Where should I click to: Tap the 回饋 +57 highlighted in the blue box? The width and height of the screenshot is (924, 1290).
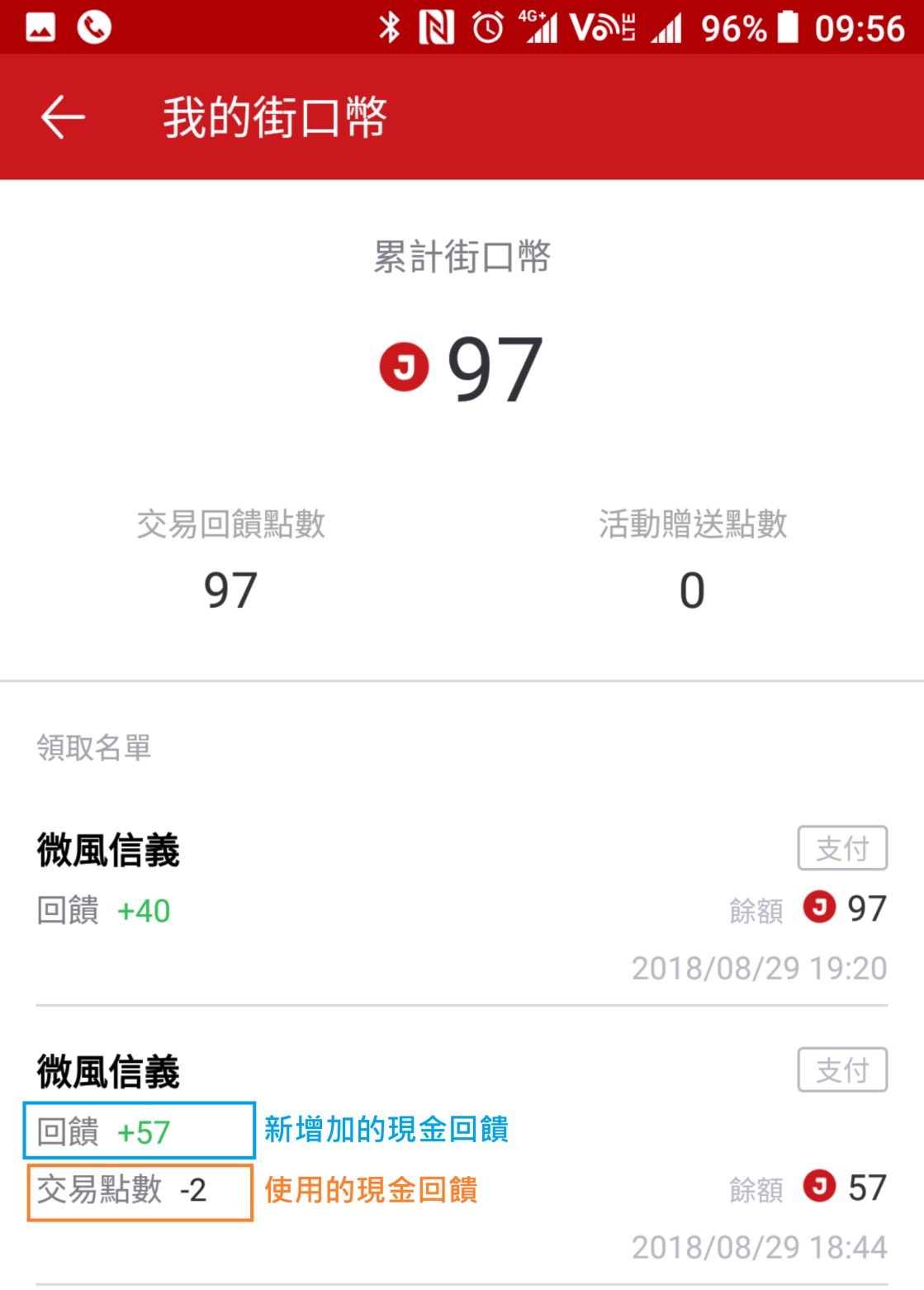tap(138, 1131)
